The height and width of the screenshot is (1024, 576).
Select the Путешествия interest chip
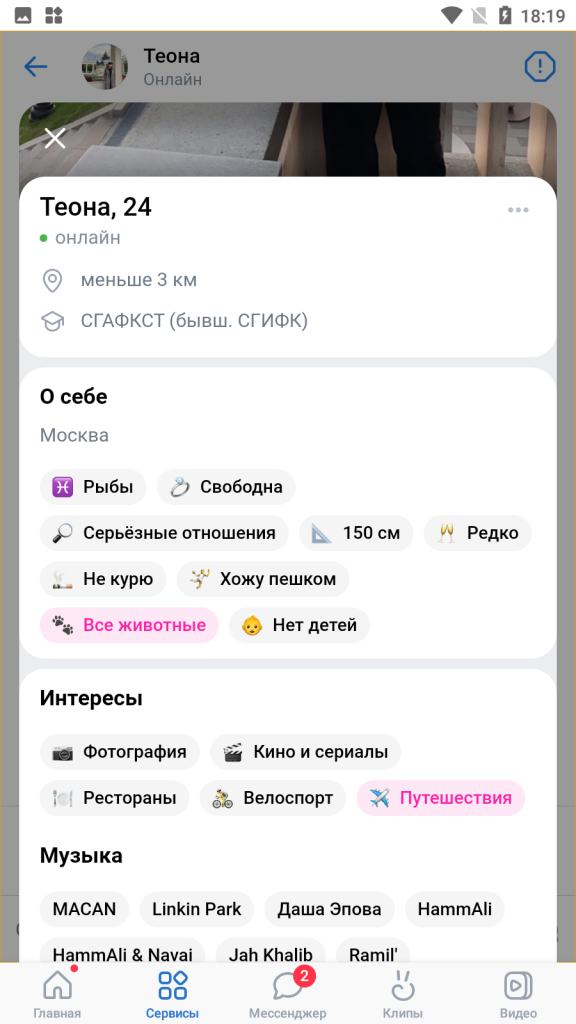coord(441,798)
